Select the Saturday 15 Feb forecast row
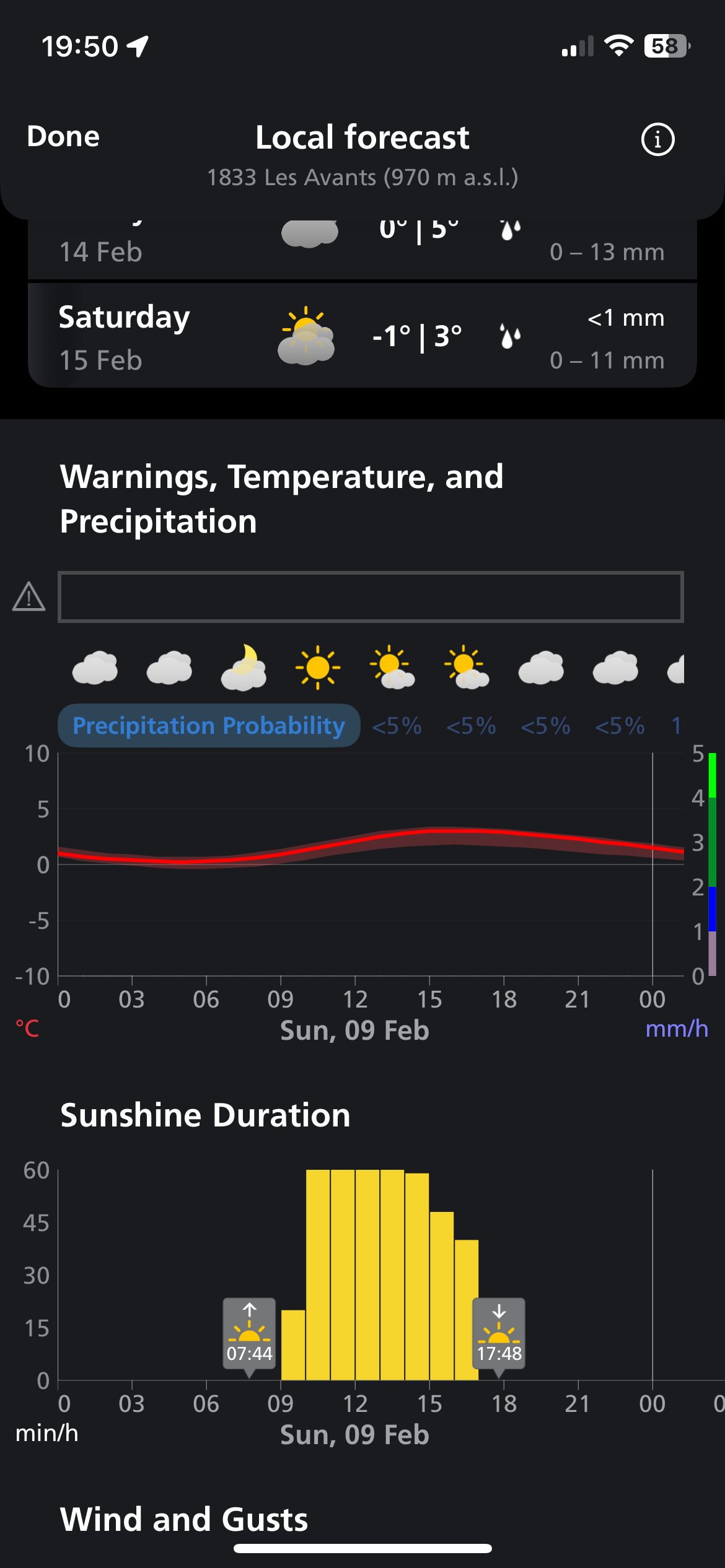 (362, 336)
